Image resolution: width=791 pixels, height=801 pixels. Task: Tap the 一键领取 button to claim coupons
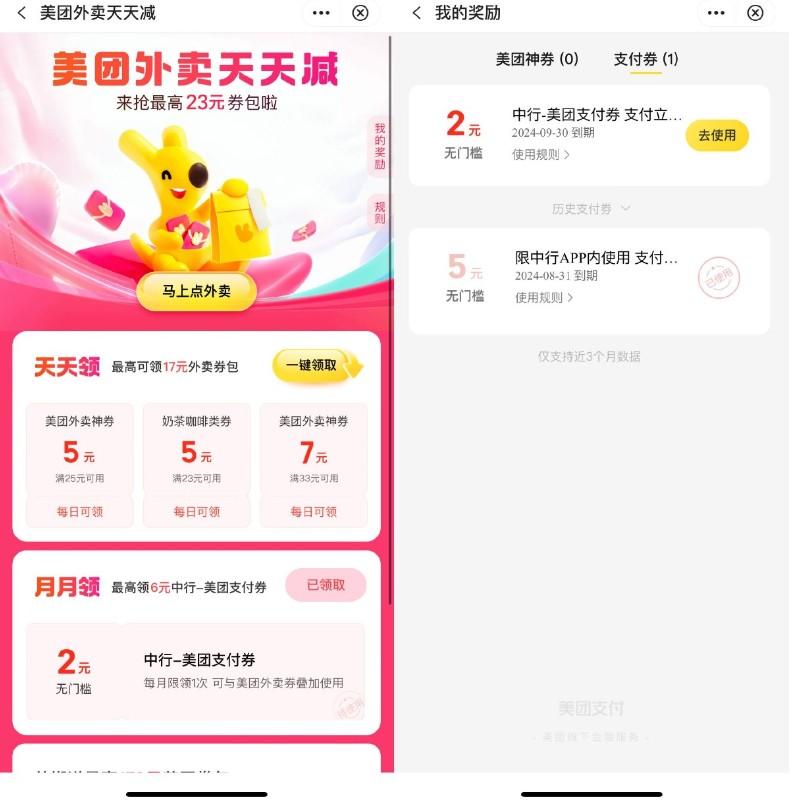[315, 367]
